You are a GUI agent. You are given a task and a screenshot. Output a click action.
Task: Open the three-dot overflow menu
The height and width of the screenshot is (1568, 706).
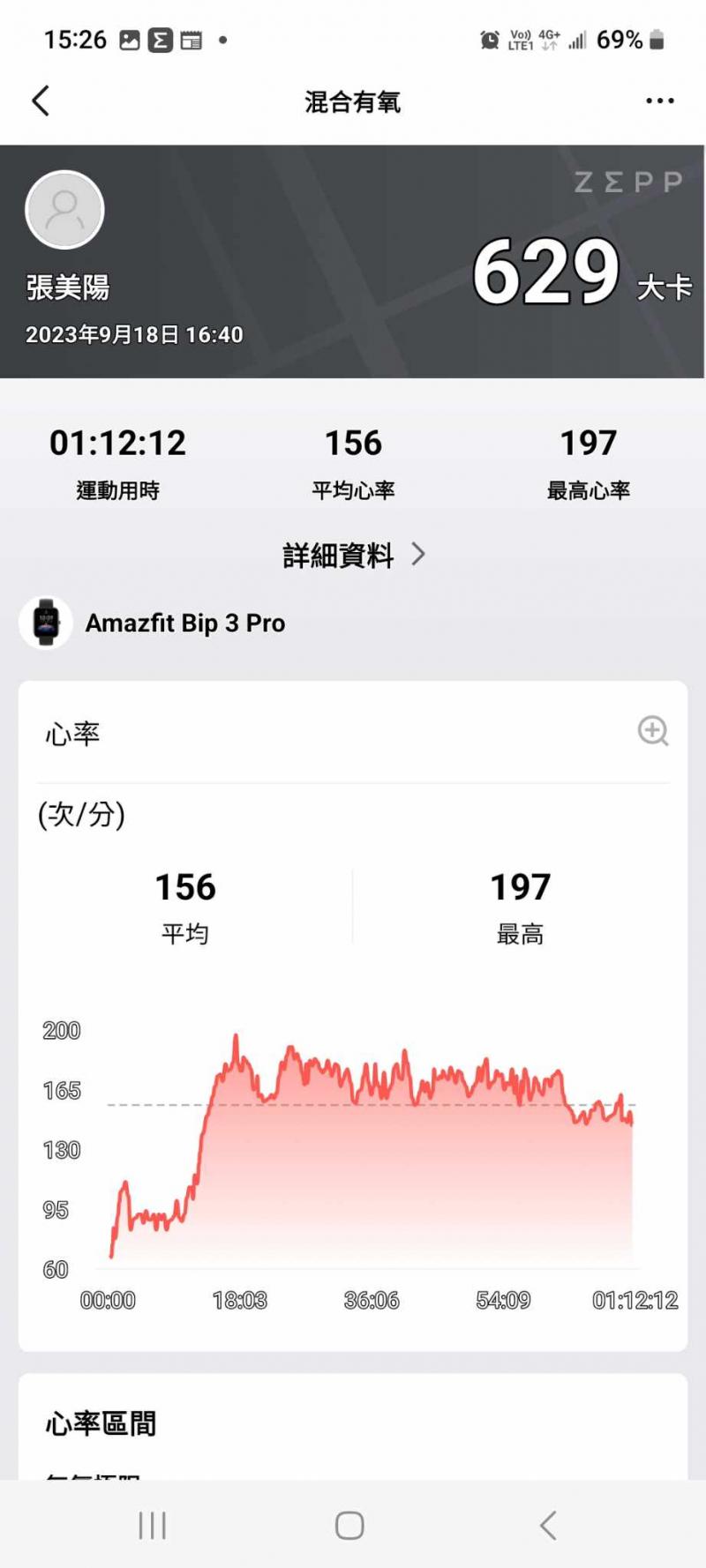(659, 101)
